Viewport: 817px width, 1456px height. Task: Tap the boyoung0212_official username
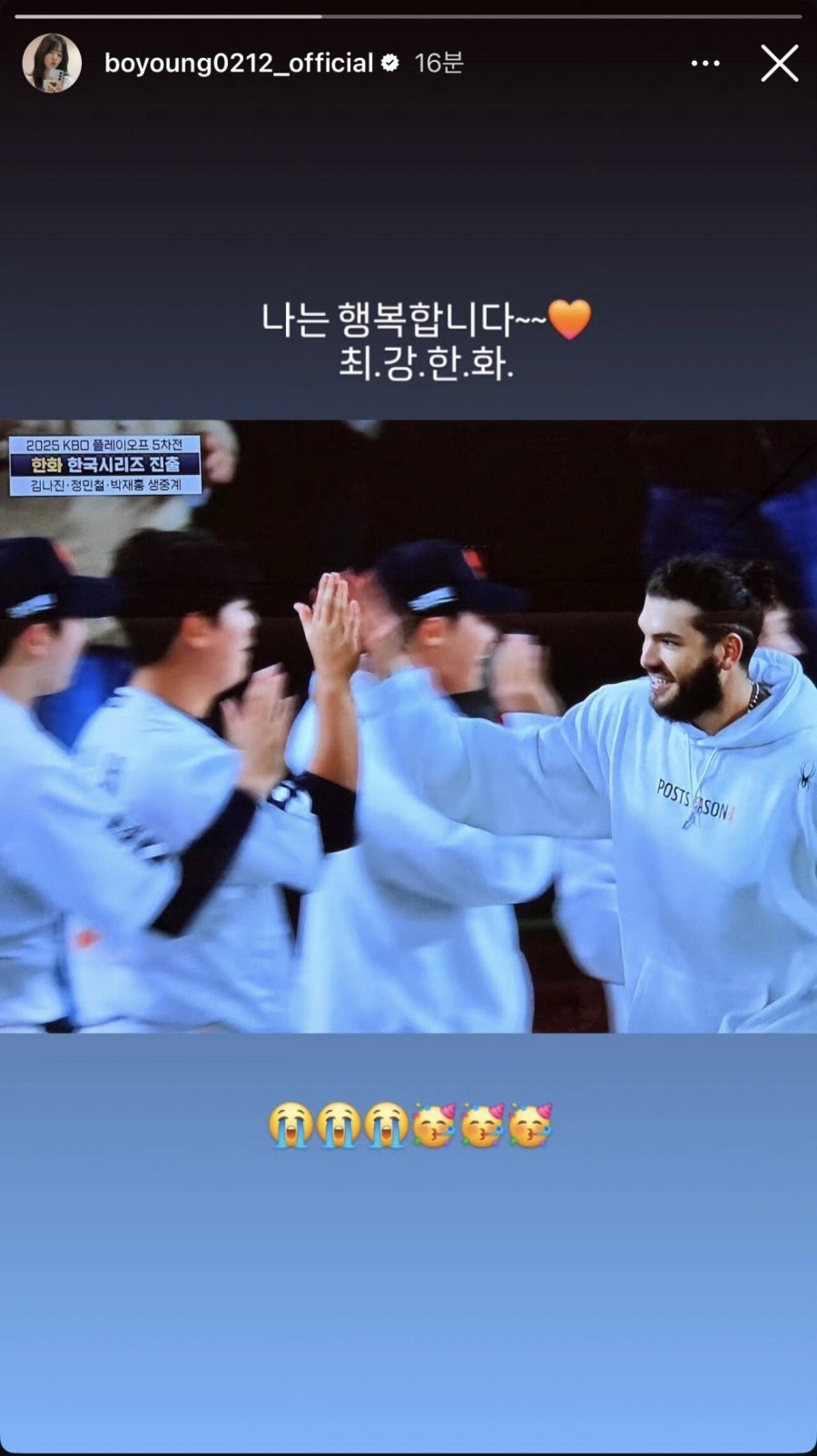(239, 63)
